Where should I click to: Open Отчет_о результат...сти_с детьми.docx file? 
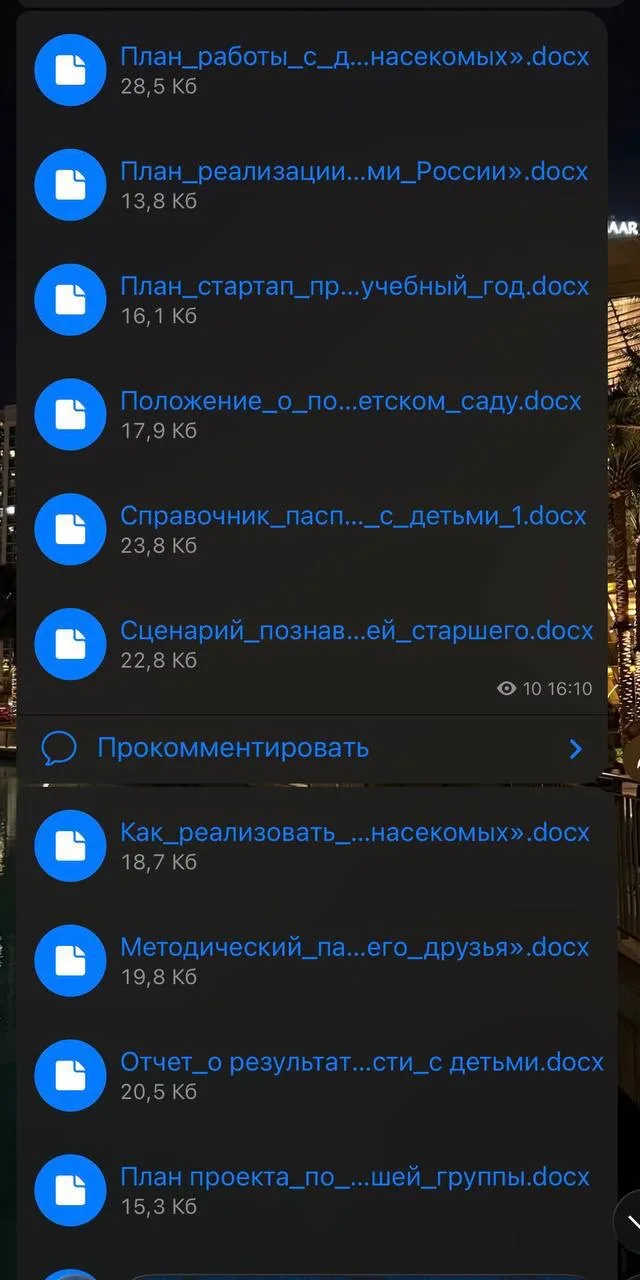(361, 1063)
